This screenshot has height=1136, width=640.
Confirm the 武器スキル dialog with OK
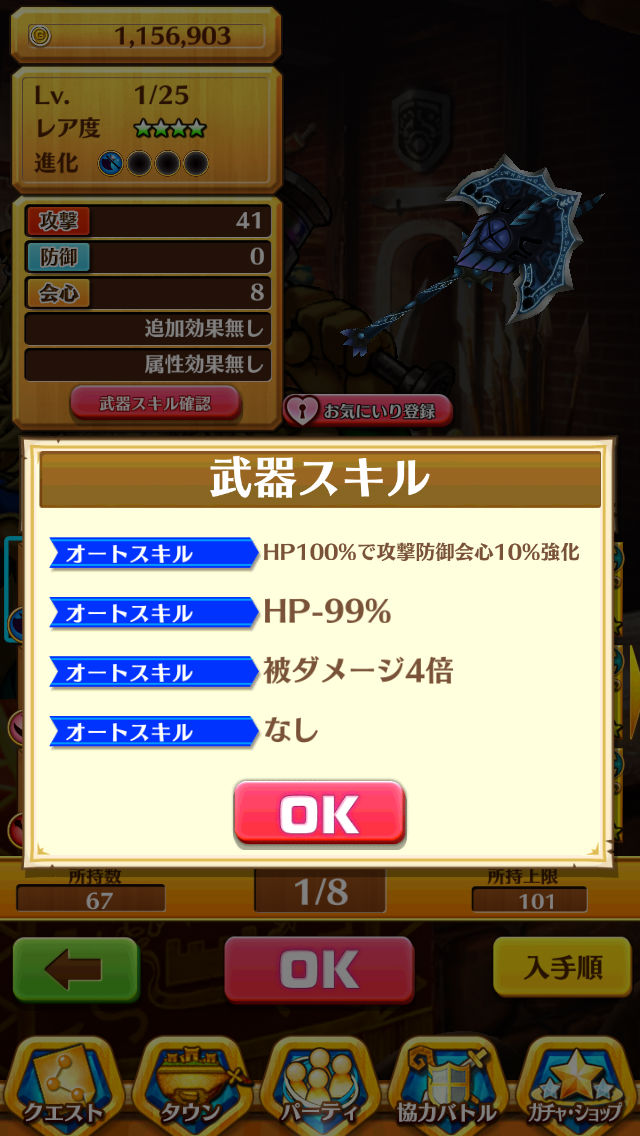click(319, 814)
